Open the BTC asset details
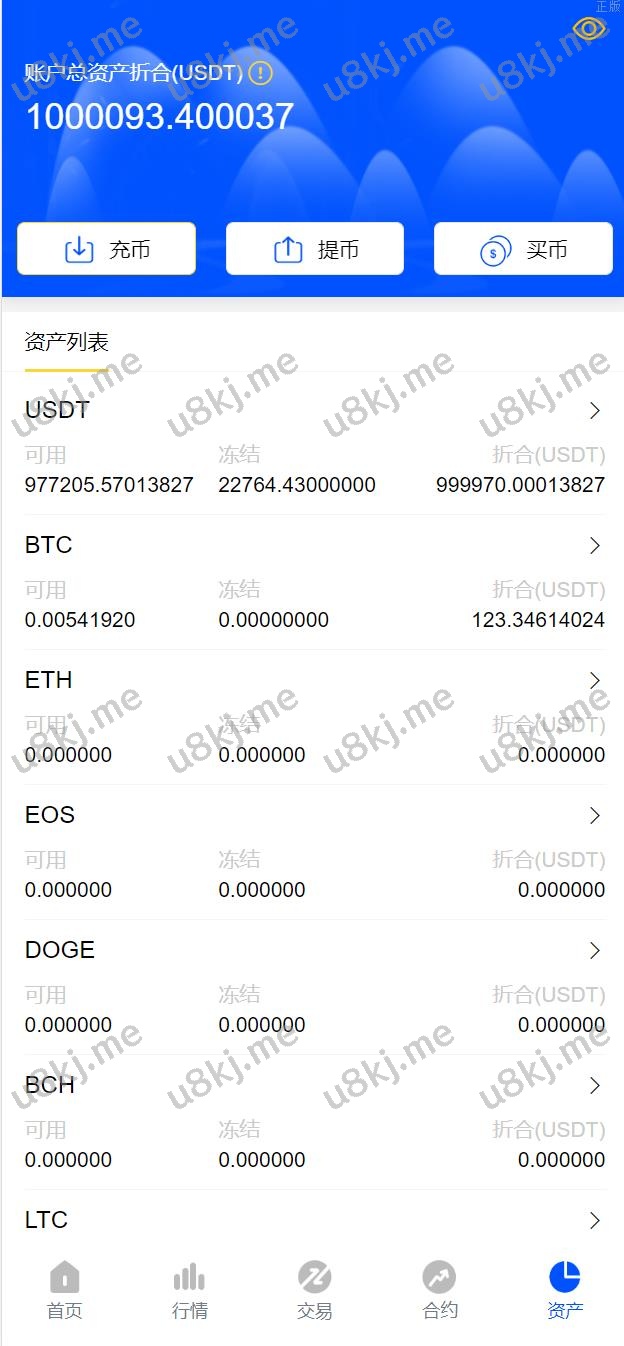This screenshot has width=624, height=1346. [314, 546]
